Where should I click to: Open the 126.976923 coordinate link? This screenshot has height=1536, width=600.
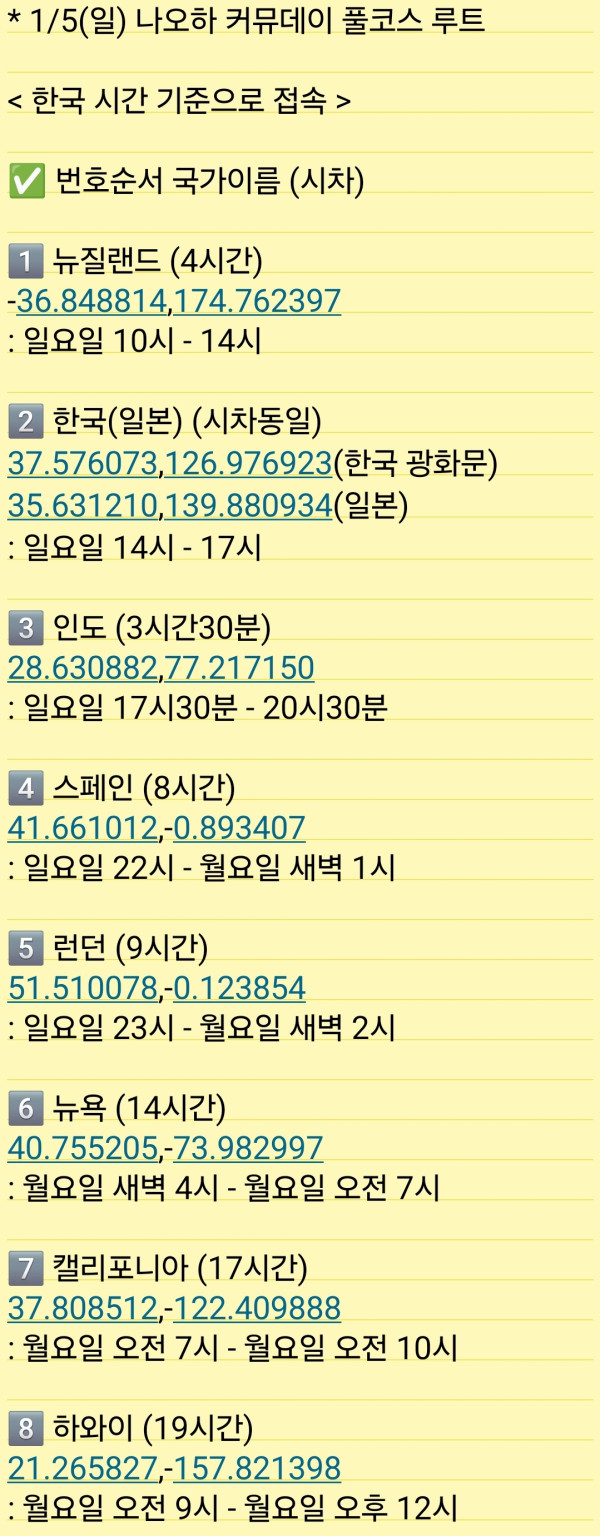(248, 463)
